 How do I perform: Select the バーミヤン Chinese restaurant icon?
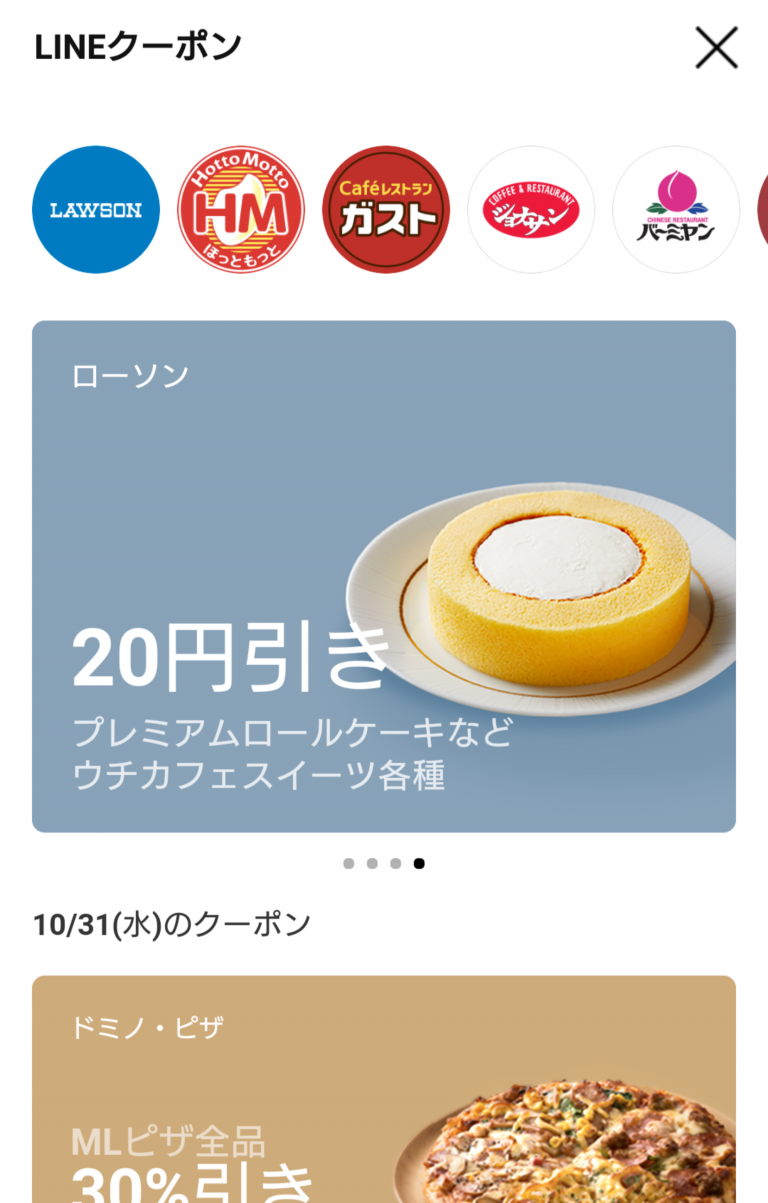[x=676, y=209]
